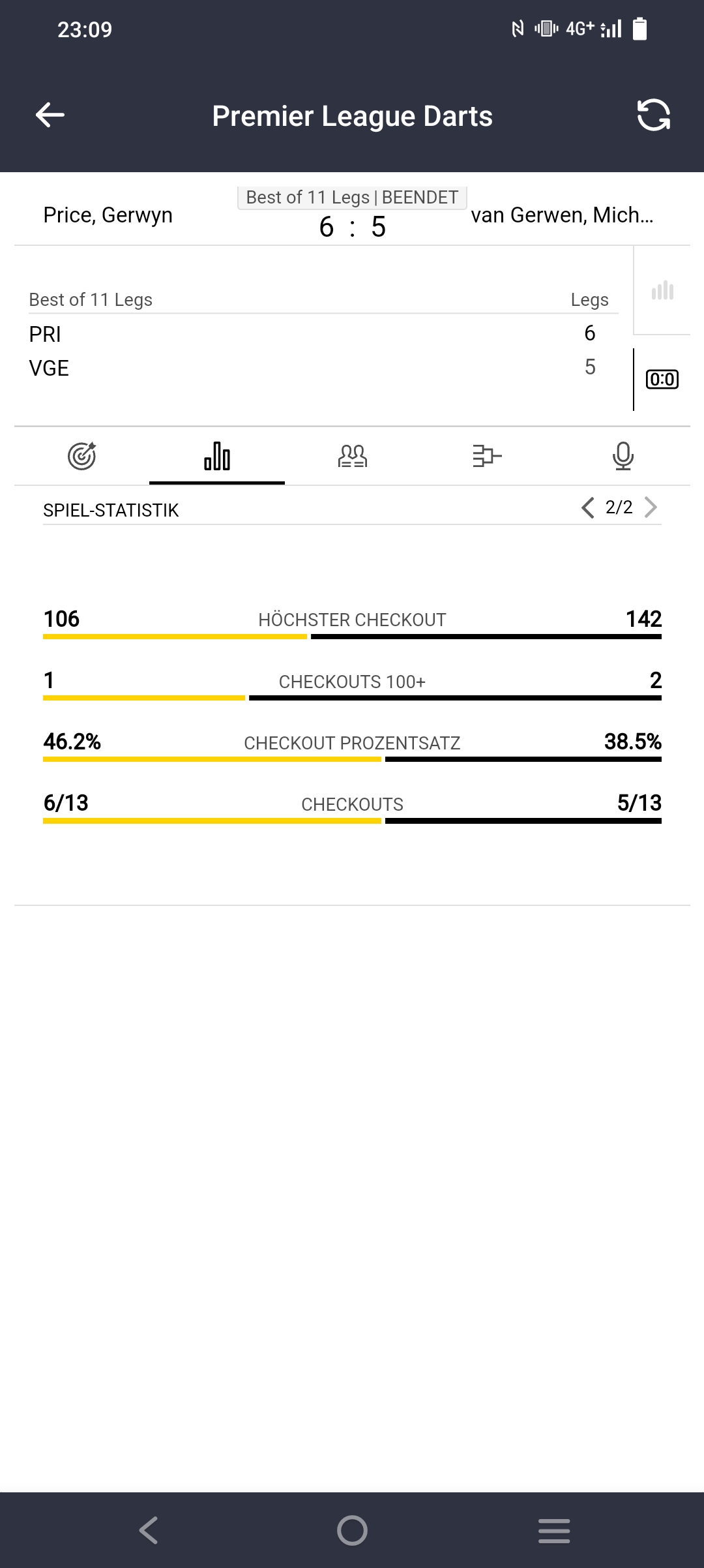
Task: Go back using the top-left arrow
Action: click(x=50, y=115)
